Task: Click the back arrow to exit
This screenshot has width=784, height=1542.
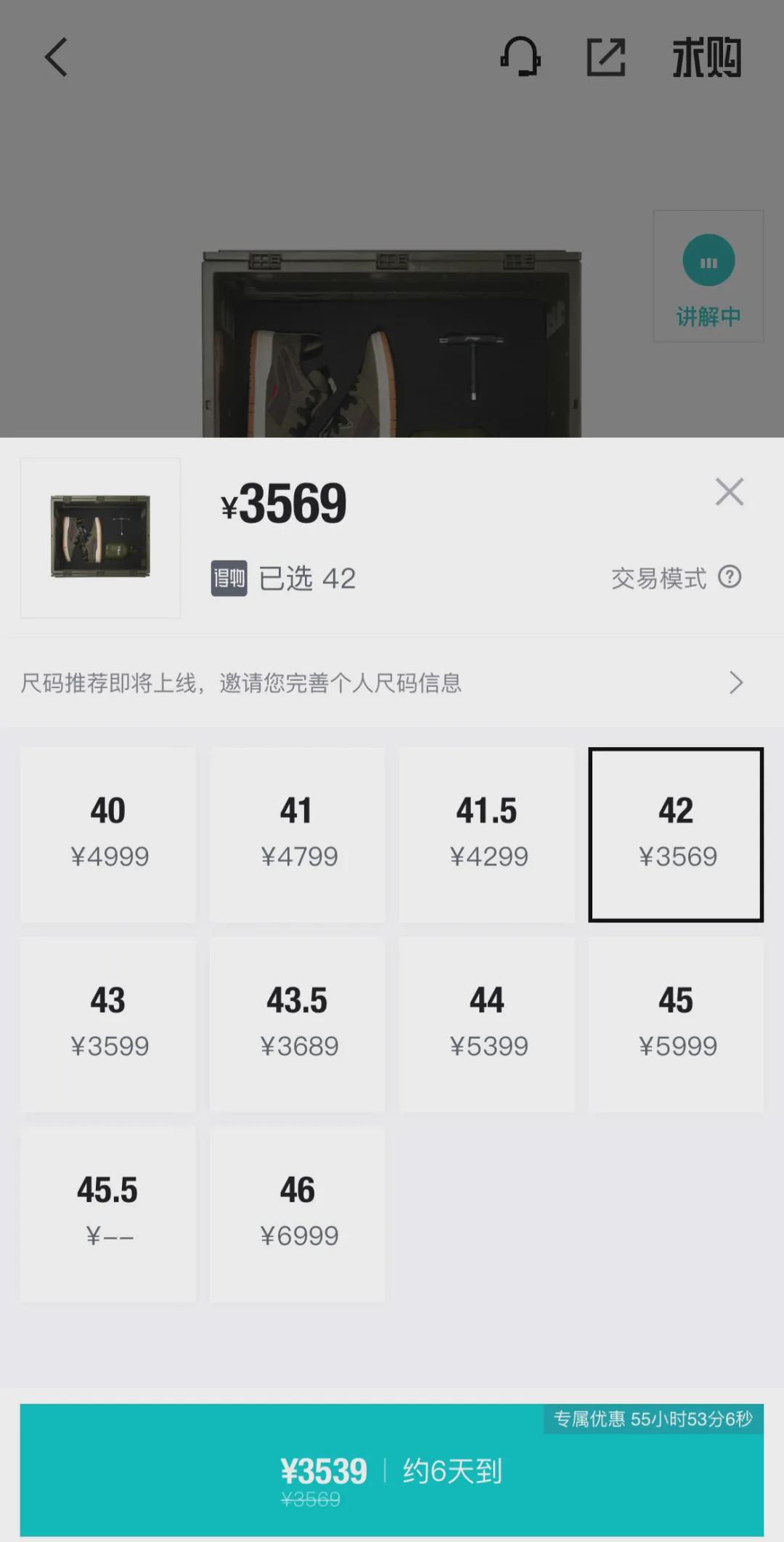Action: 54,58
